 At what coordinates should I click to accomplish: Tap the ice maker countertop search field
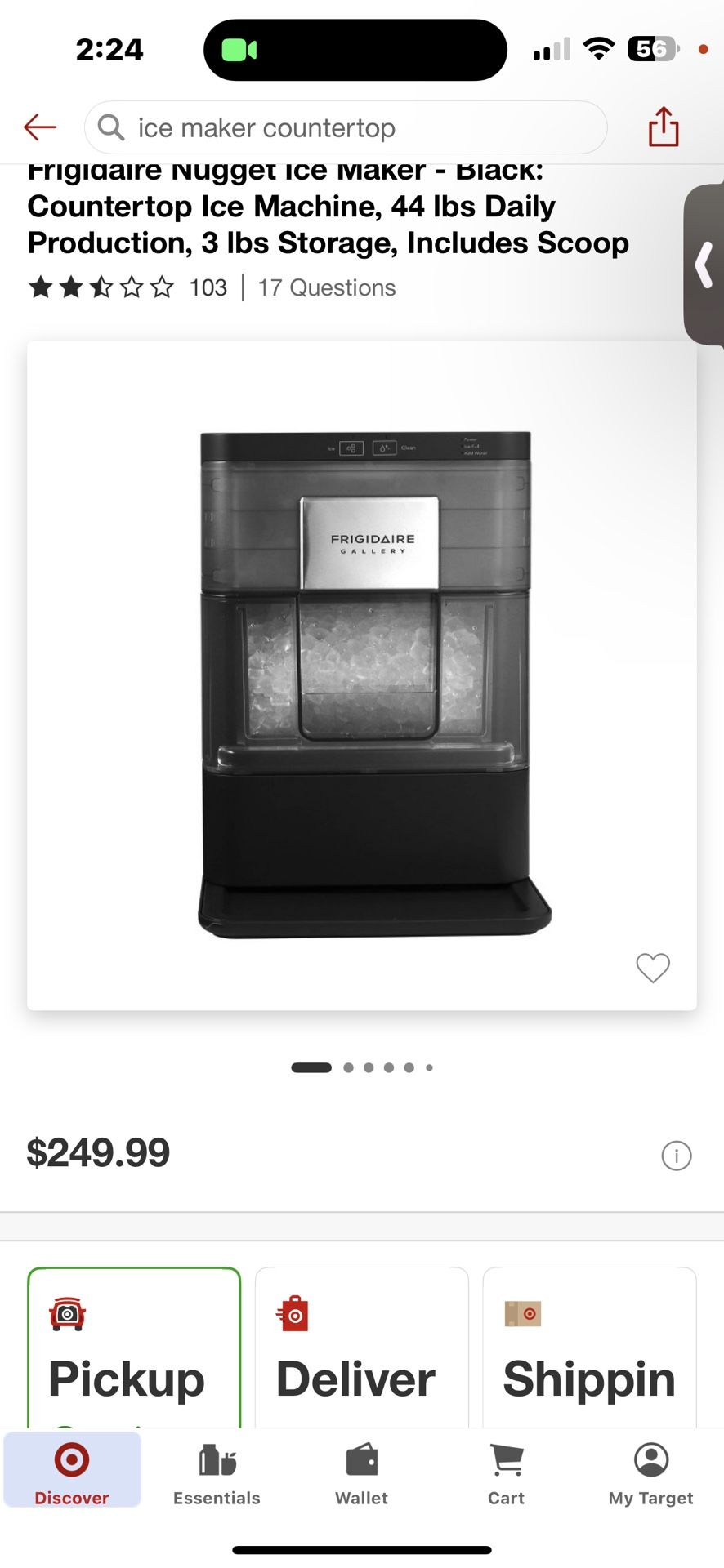coord(346,127)
